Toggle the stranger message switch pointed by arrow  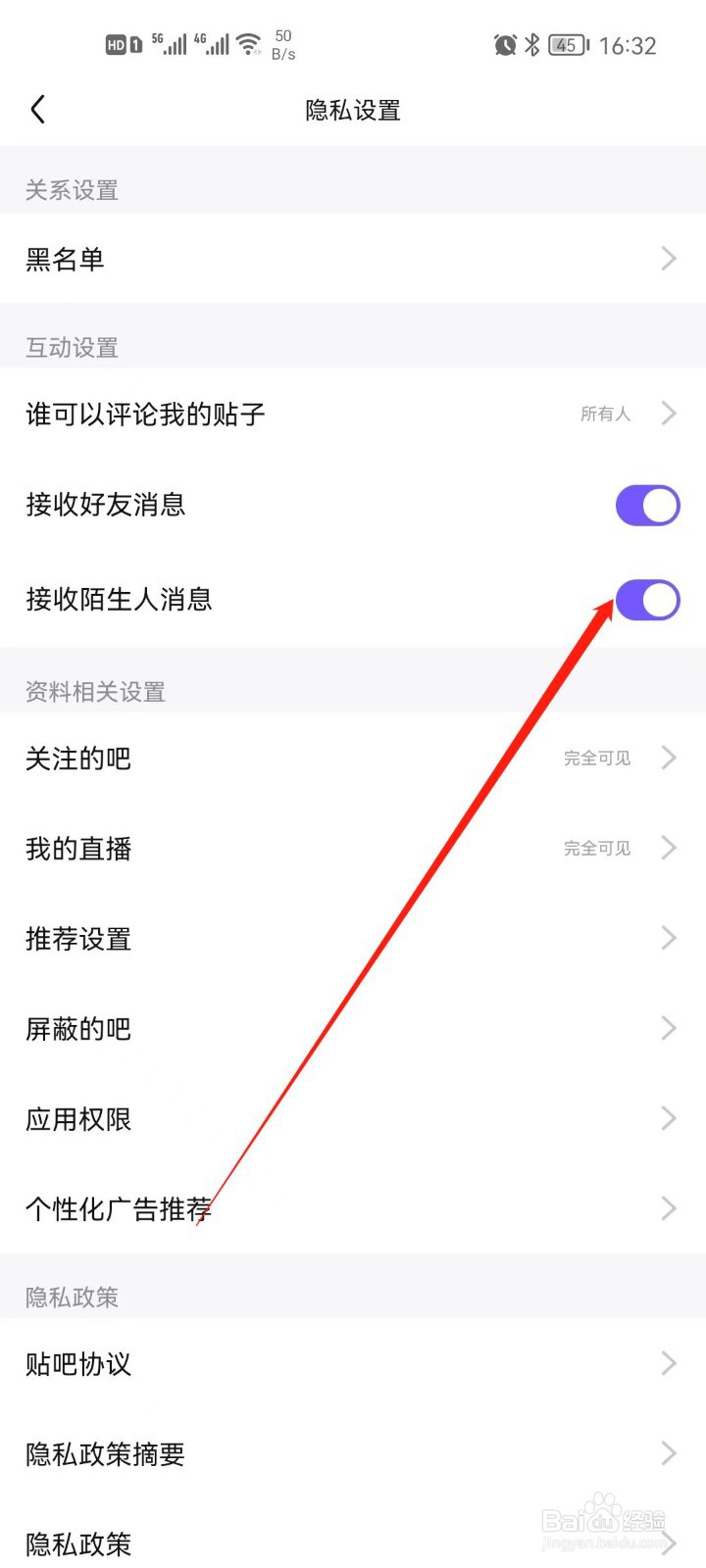(x=646, y=599)
